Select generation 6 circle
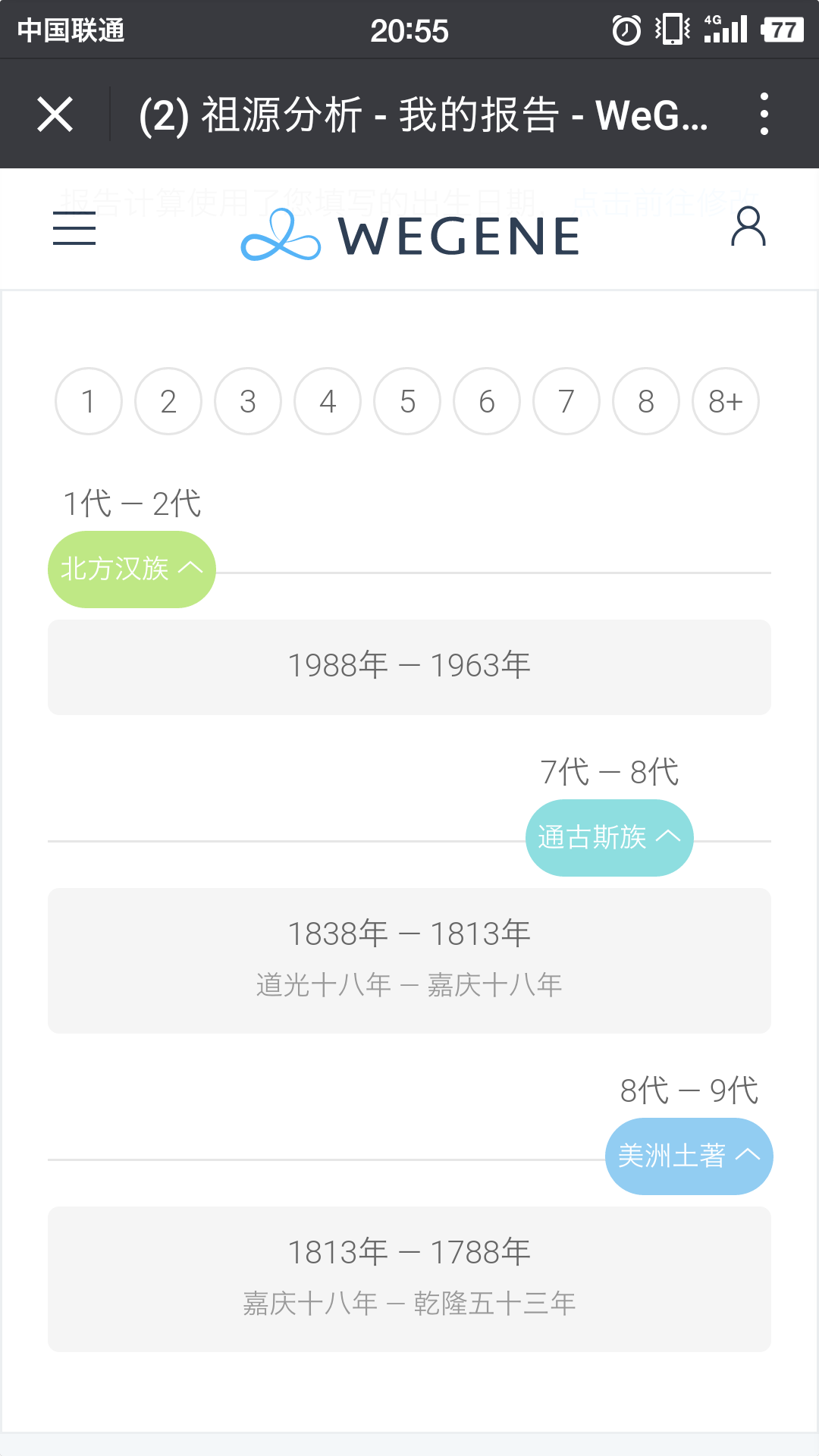 [x=487, y=401]
